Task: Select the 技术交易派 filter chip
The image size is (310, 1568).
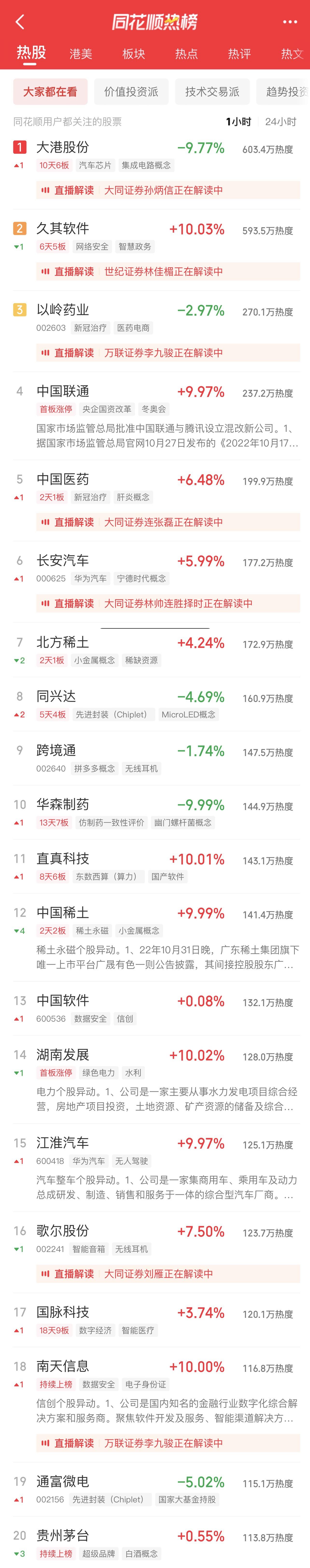Action: click(x=212, y=92)
